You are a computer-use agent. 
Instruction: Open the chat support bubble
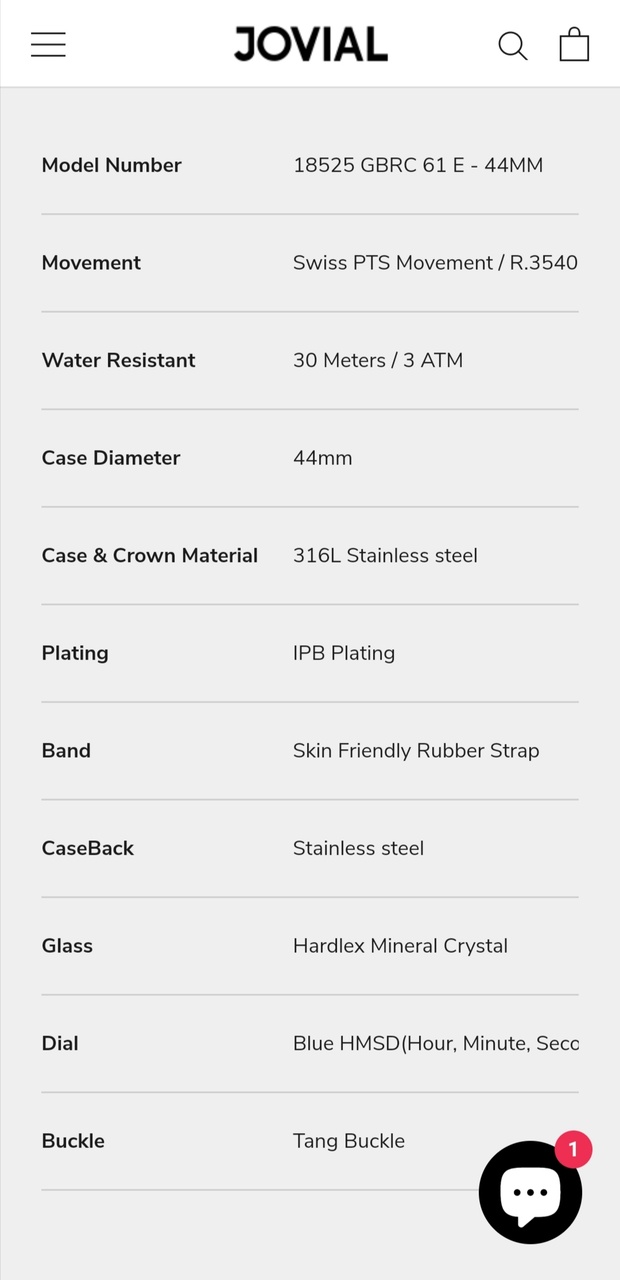(x=530, y=1192)
